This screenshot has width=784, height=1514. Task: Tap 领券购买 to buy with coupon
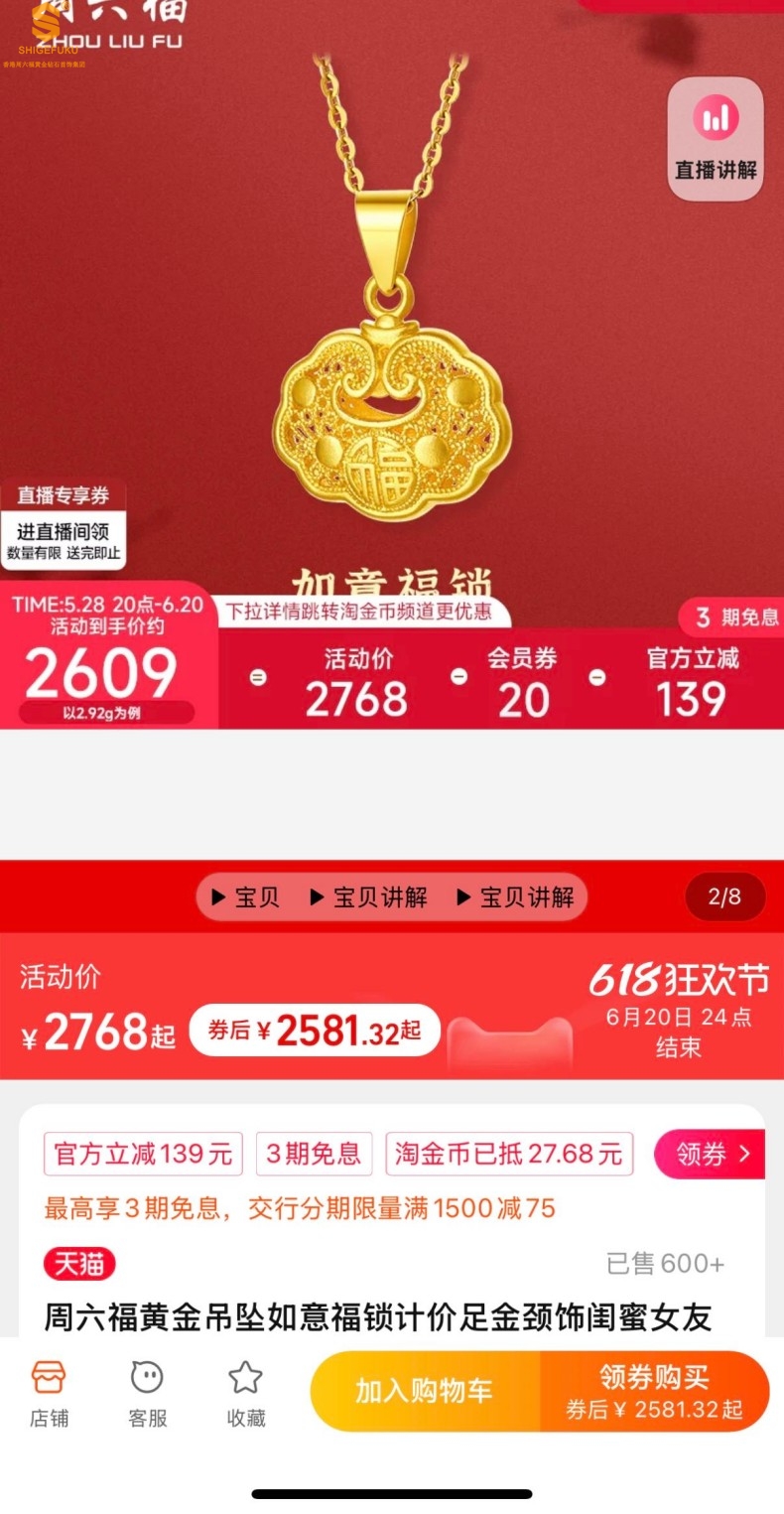click(x=654, y=1391)
